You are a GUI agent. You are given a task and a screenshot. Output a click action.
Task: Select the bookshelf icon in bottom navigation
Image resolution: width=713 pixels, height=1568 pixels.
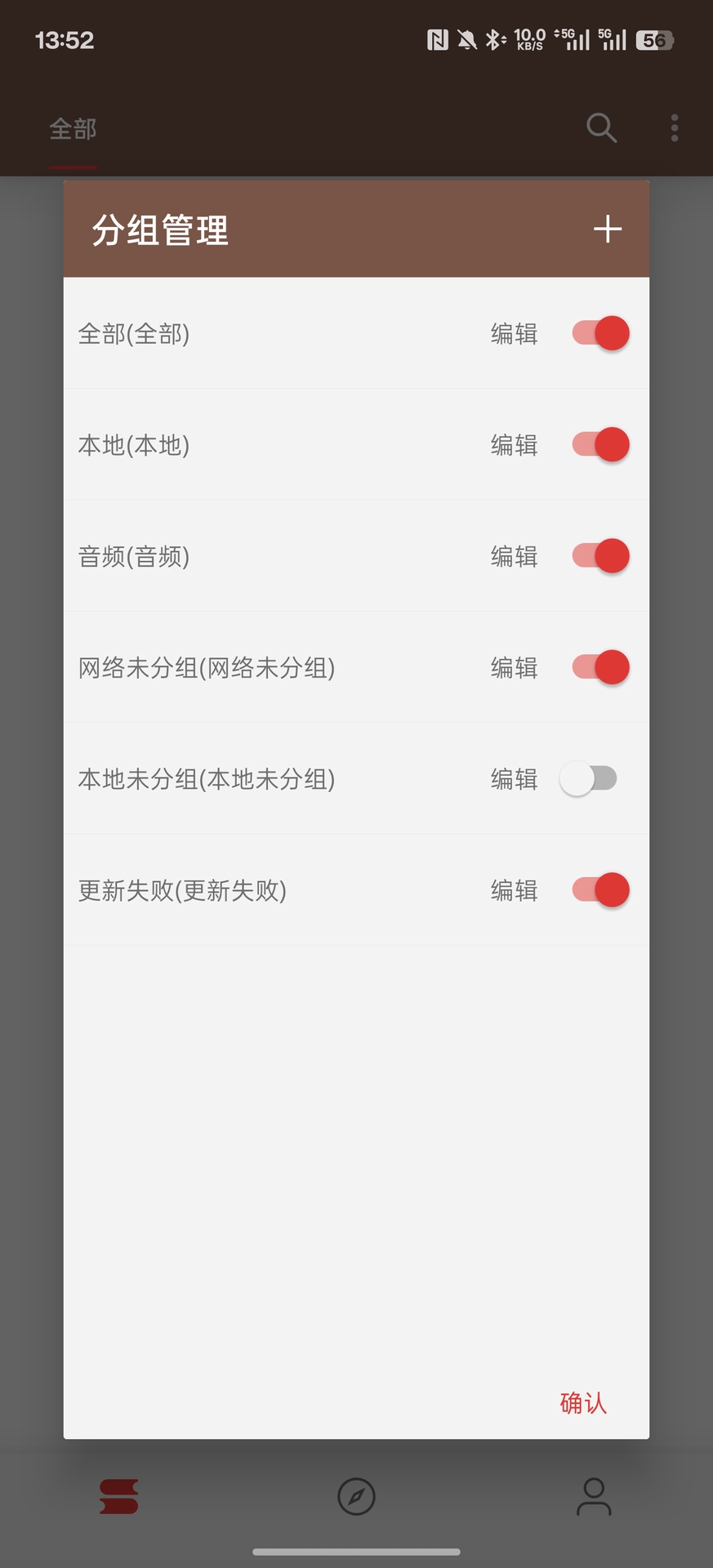point(118,1497)
